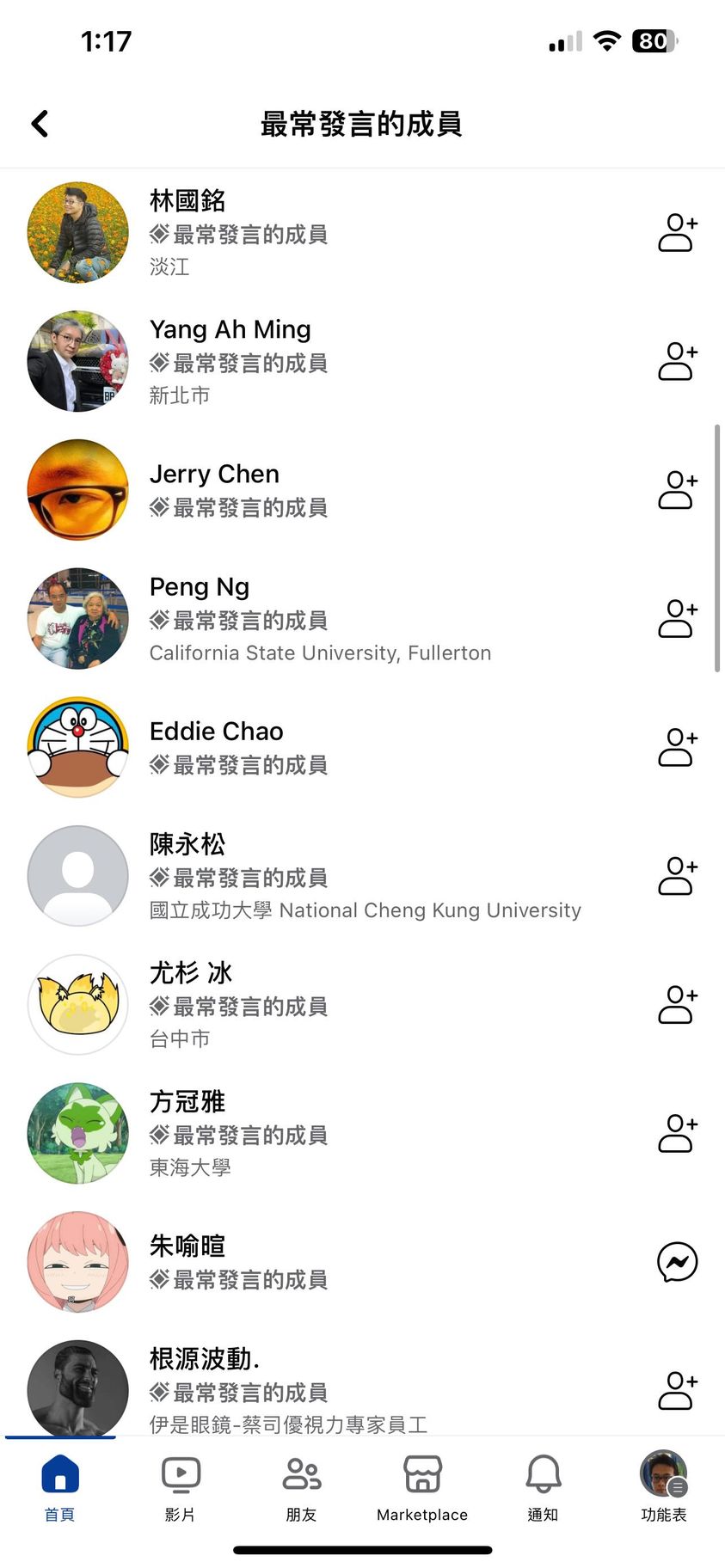
Task: Add Peng Ng as a friend
Action: click(x=677, y=619)
